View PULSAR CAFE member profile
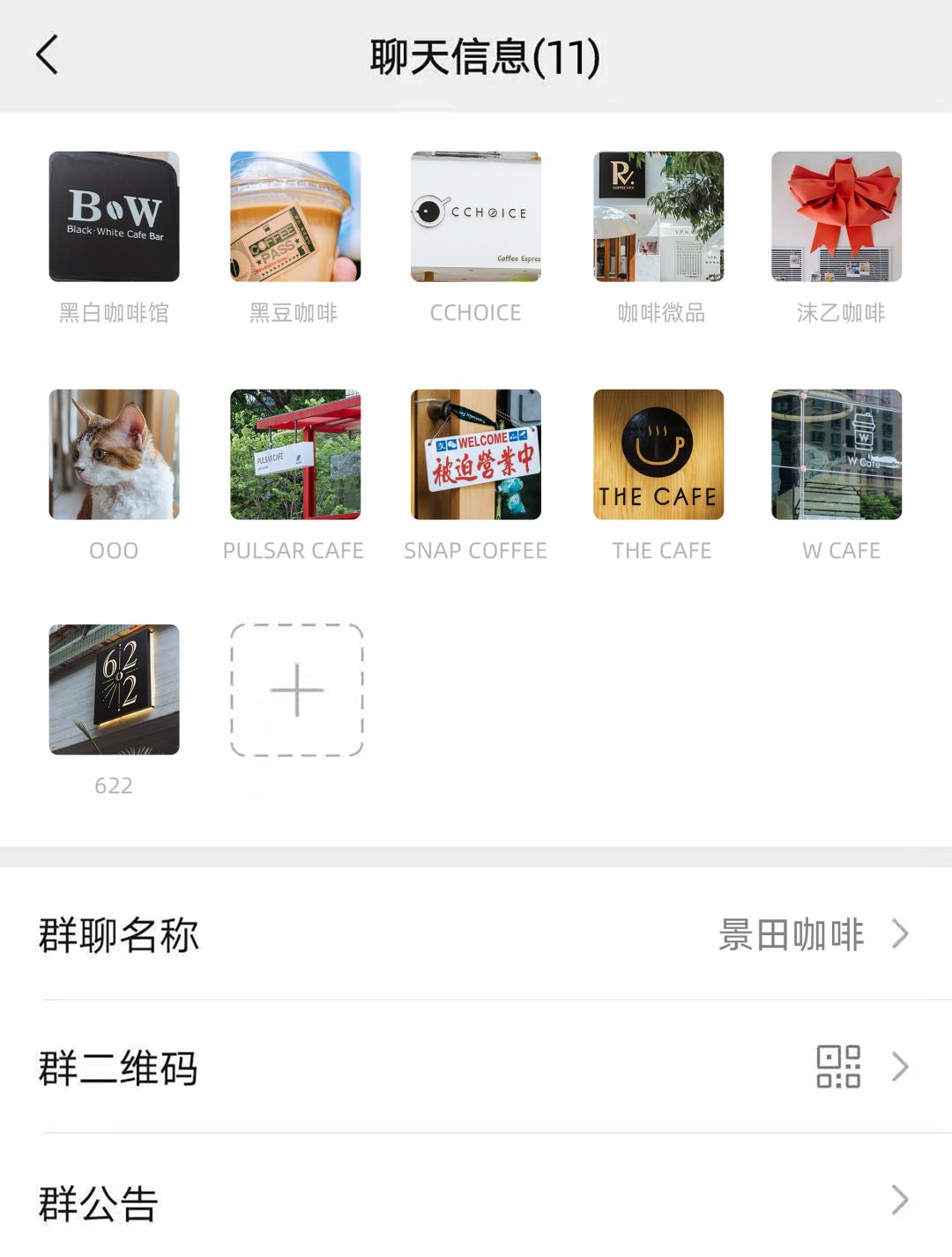The image size is (952, 1257). pos(295,455)
